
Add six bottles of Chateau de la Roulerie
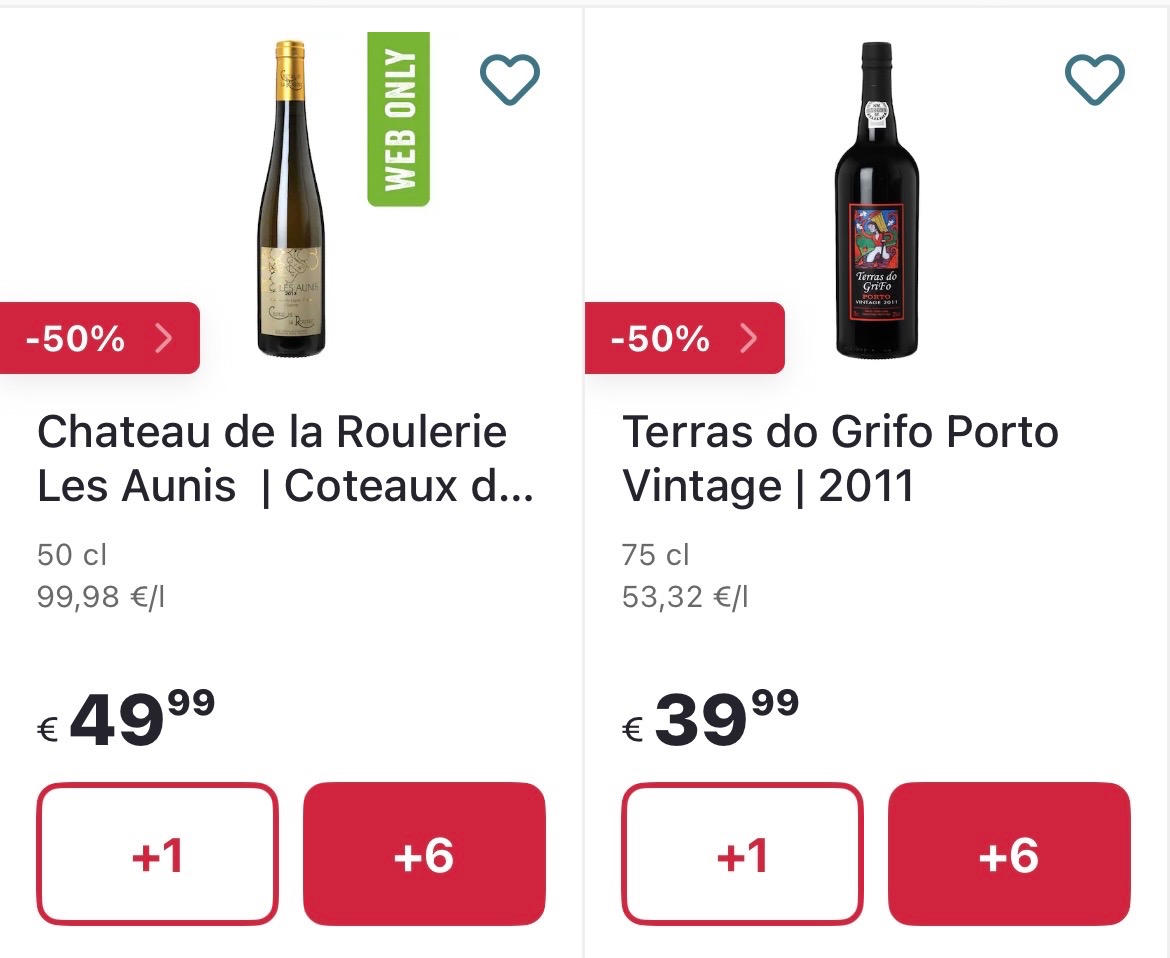click(424, 855)
